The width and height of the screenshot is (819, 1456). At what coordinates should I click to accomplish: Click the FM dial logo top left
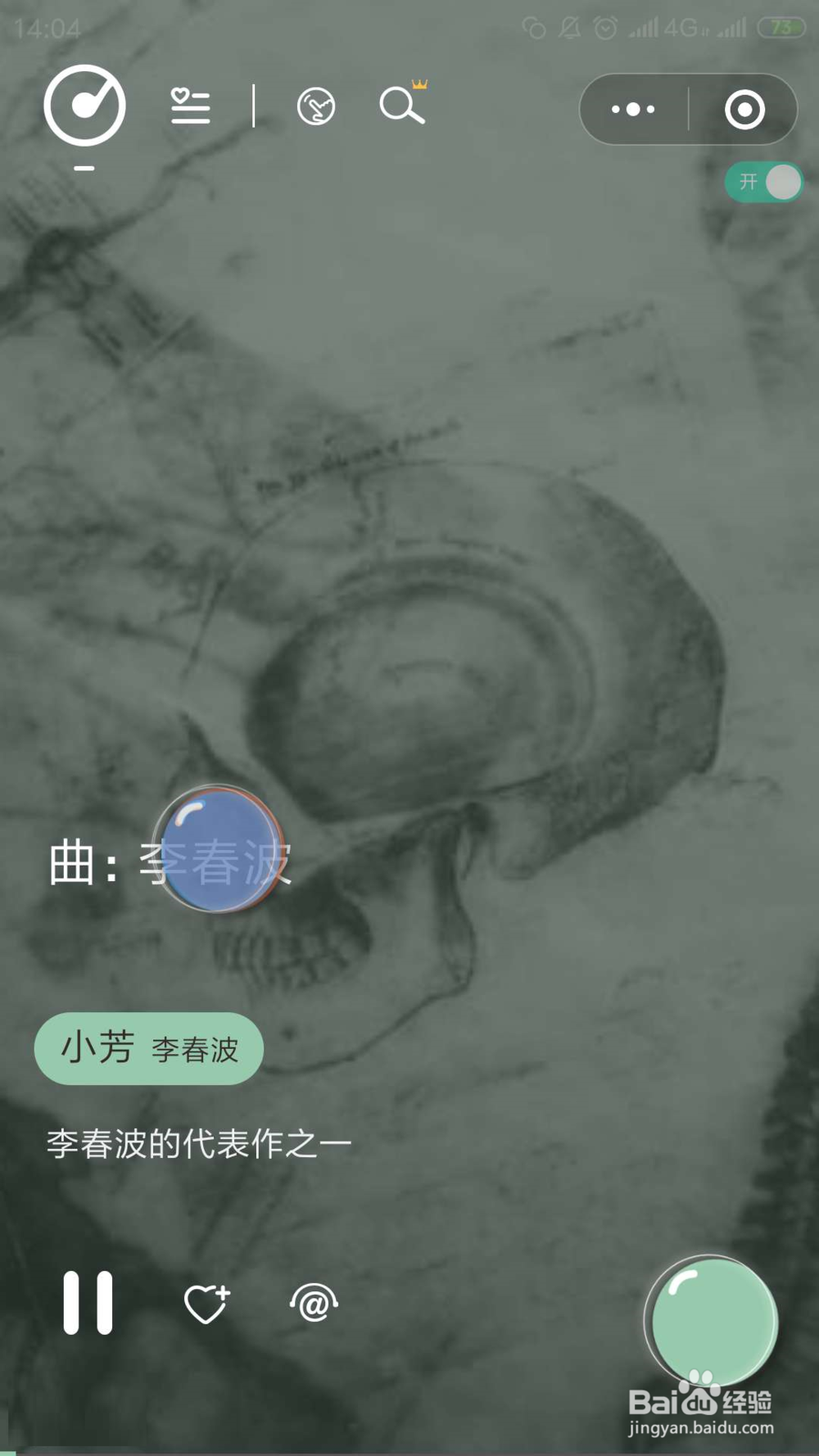[85, 107]
